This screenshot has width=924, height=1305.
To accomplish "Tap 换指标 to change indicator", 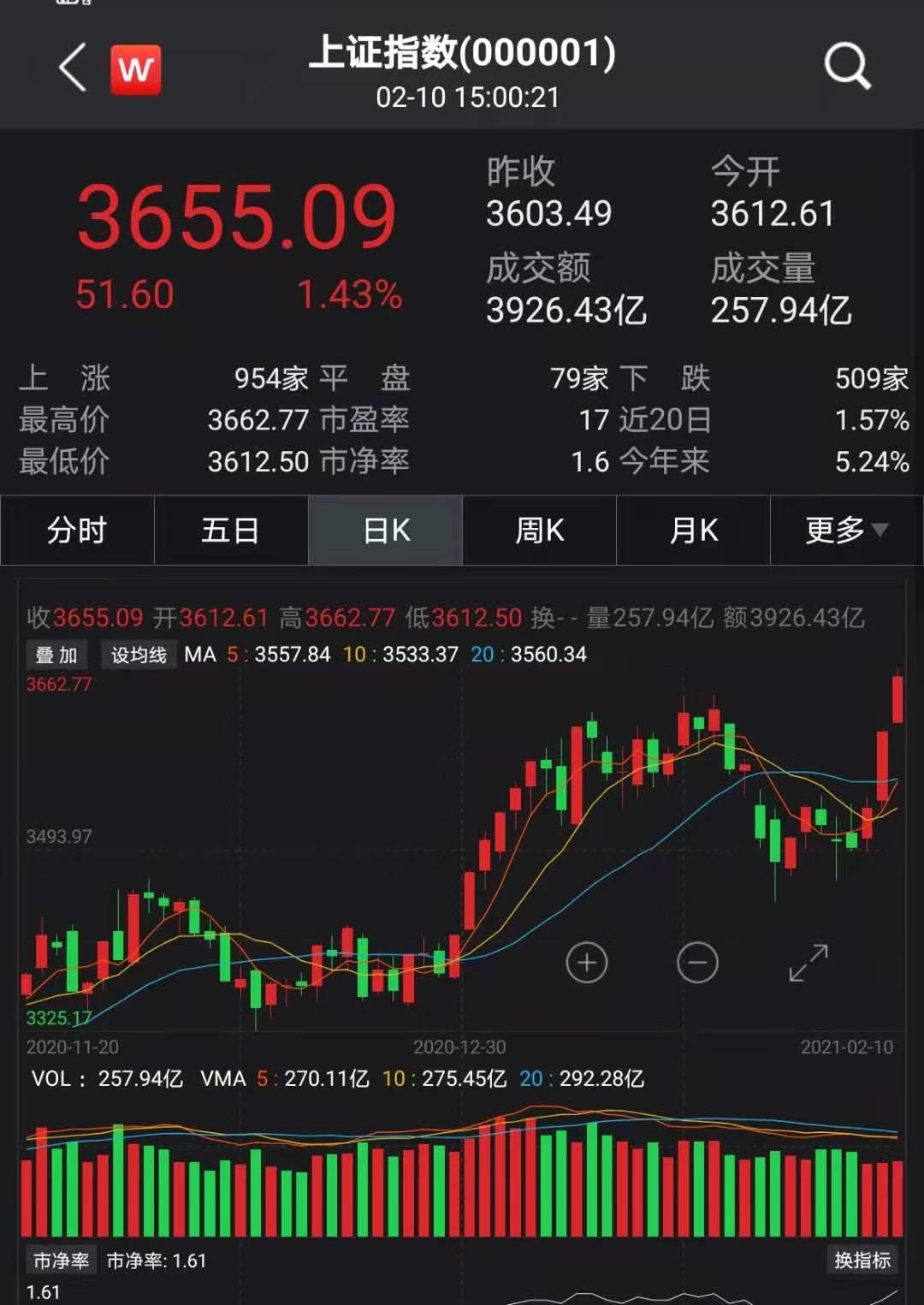I will coord(863,1260).
